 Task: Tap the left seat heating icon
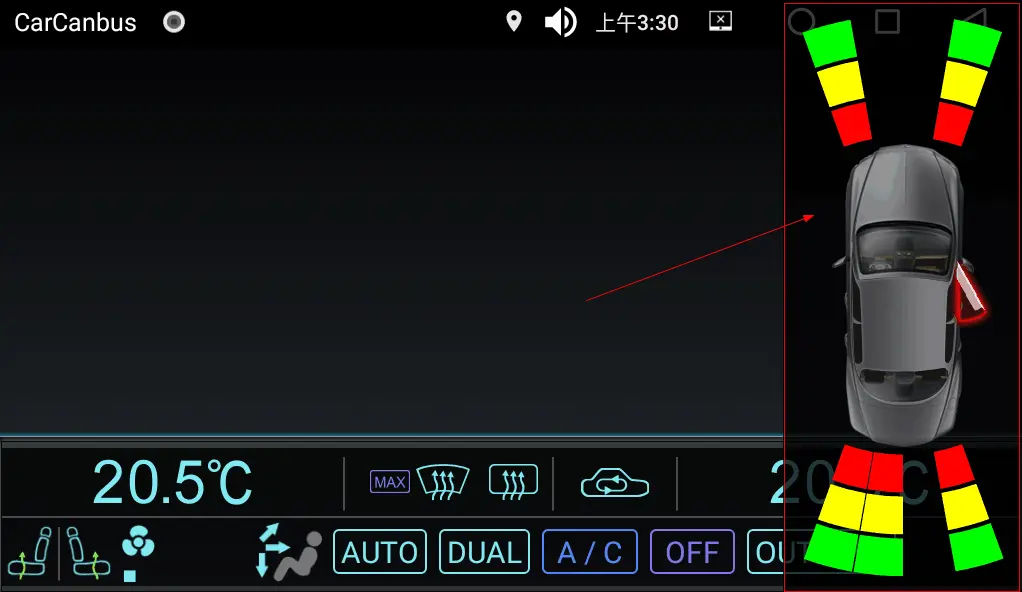point(31,552)
